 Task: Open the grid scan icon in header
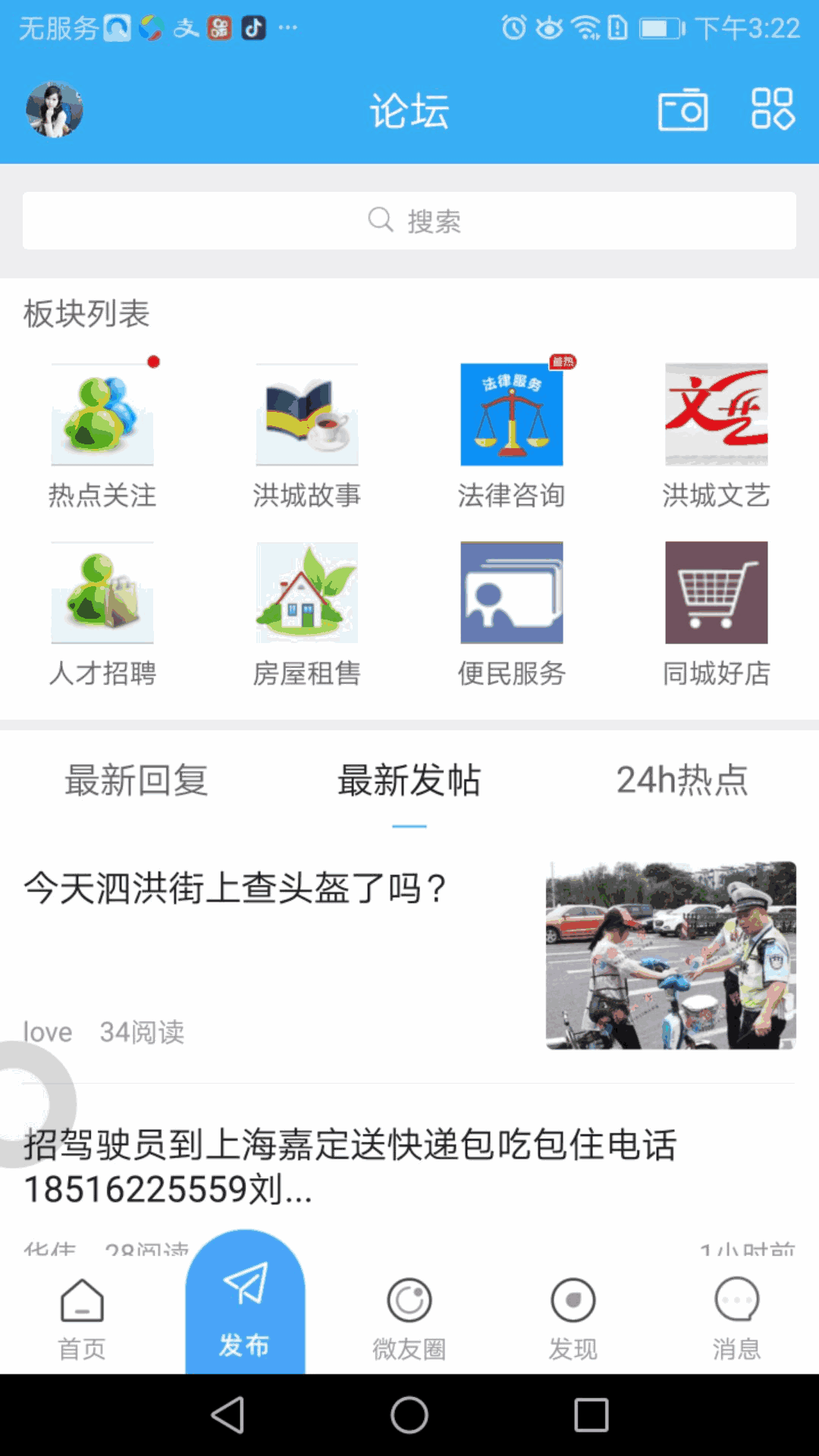point(772,108)
